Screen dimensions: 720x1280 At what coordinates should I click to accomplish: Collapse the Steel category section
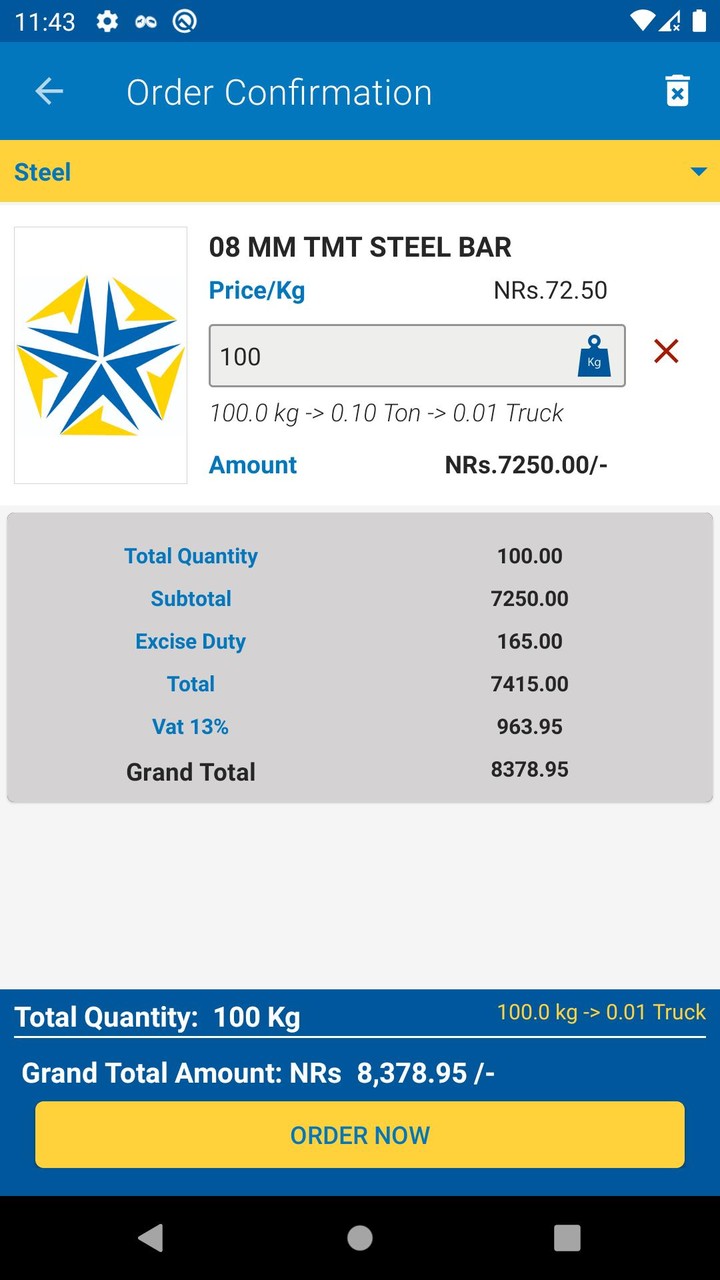(698, 172)
